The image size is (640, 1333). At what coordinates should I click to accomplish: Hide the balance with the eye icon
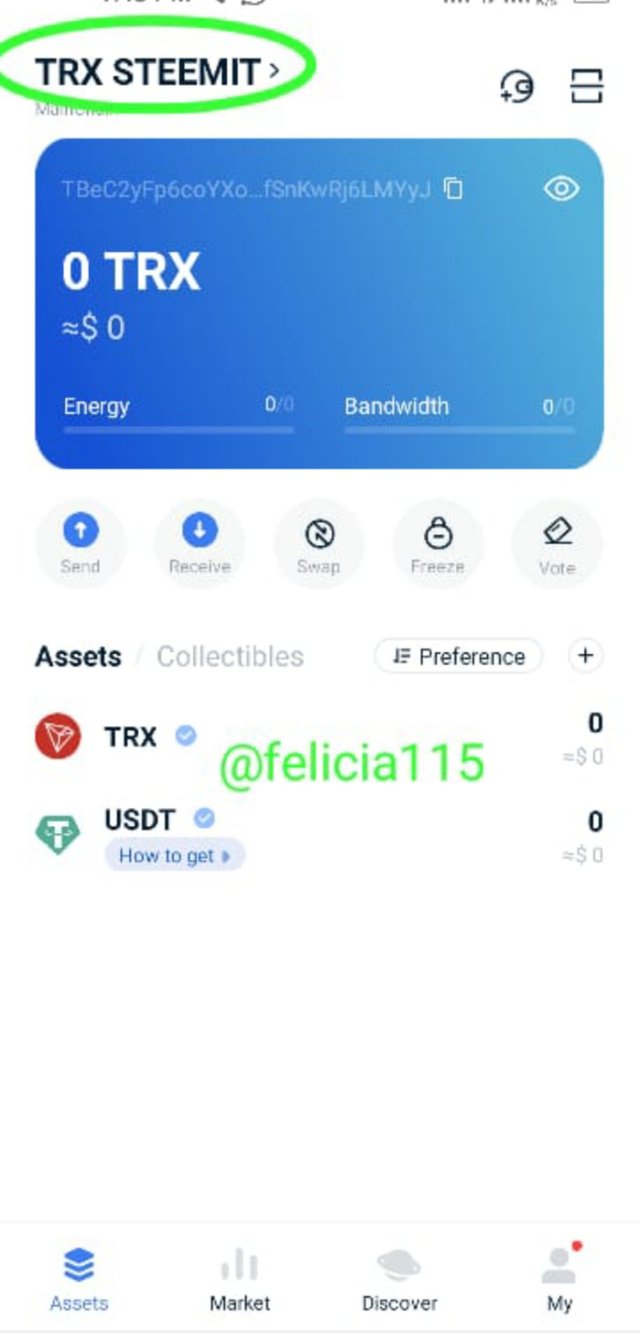[562, 188]
